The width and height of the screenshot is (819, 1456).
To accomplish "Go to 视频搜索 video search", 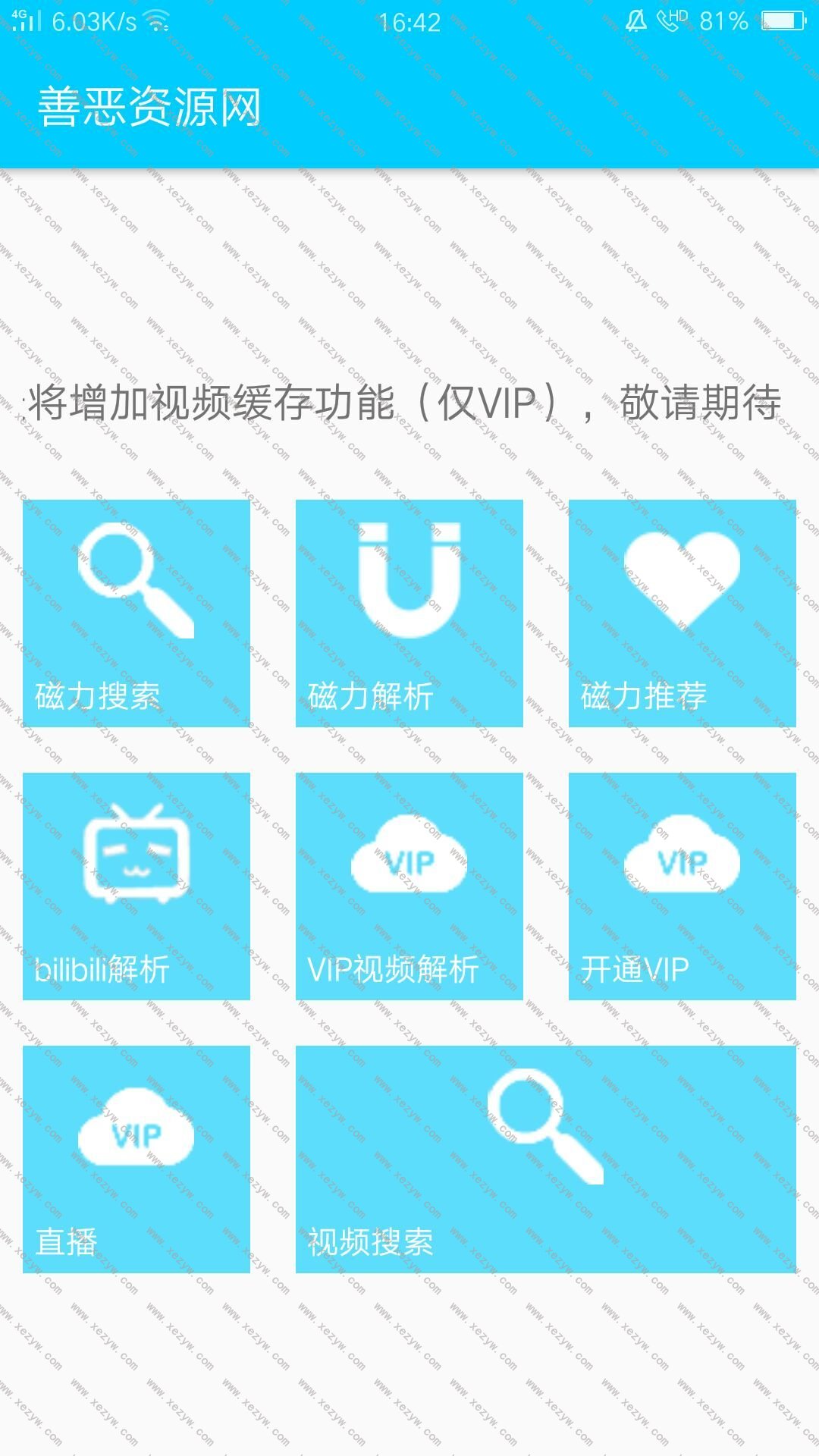I will (546, 1159).
